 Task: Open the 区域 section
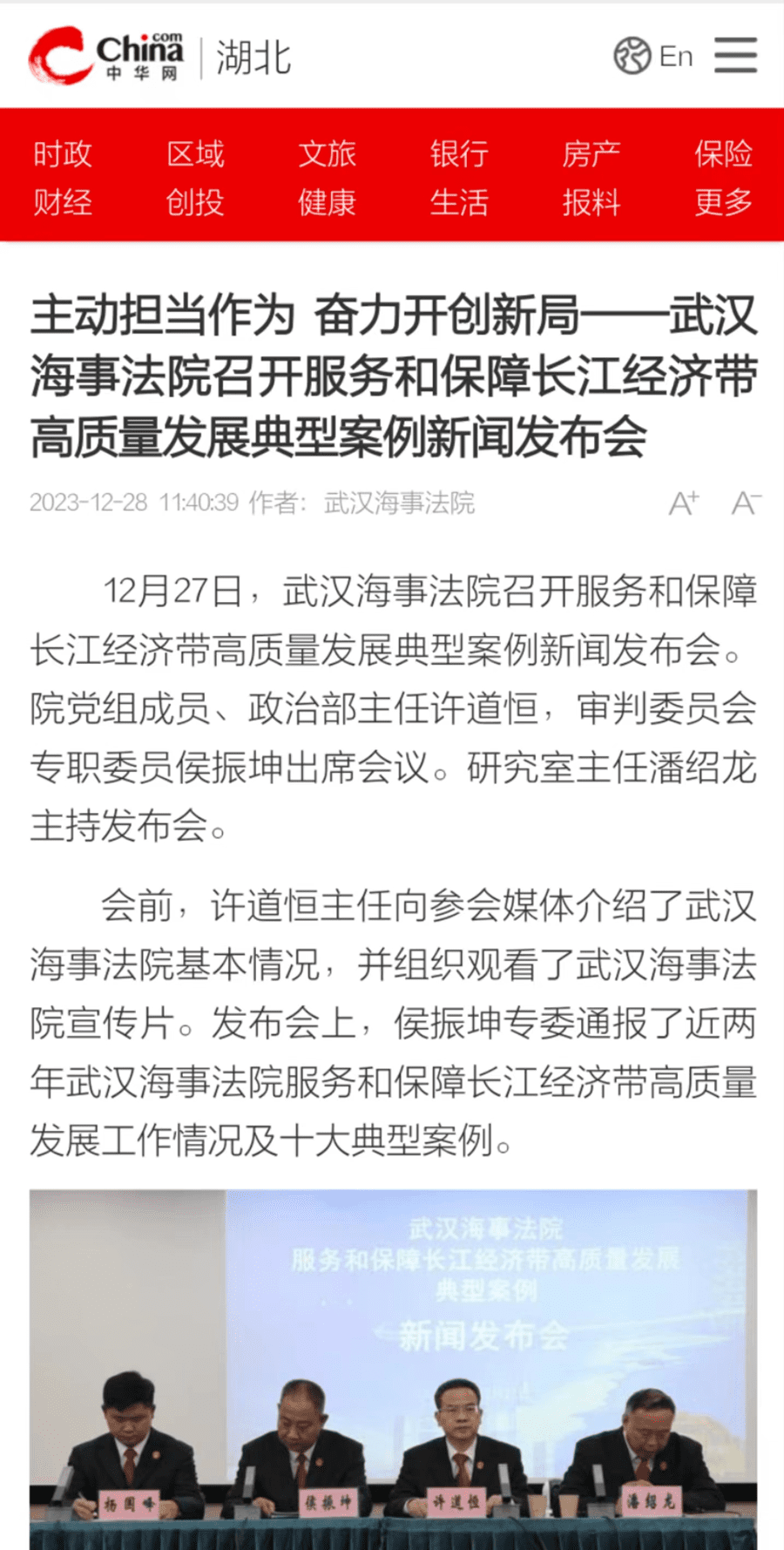(x=195, y=154)
